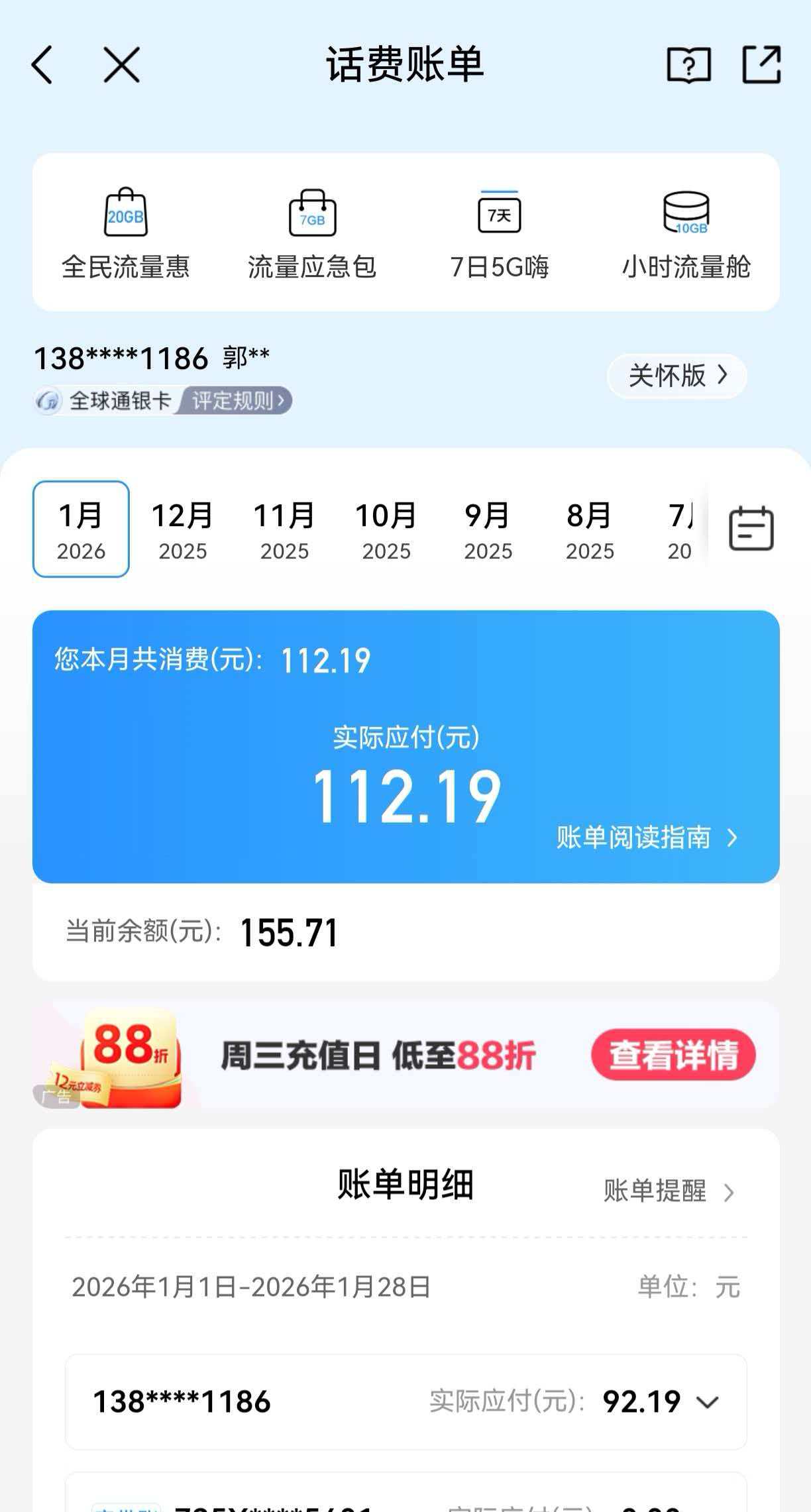Go back using the arrow icon
The height and width of the screenshot is (1512, 811).
click(42, 65)
